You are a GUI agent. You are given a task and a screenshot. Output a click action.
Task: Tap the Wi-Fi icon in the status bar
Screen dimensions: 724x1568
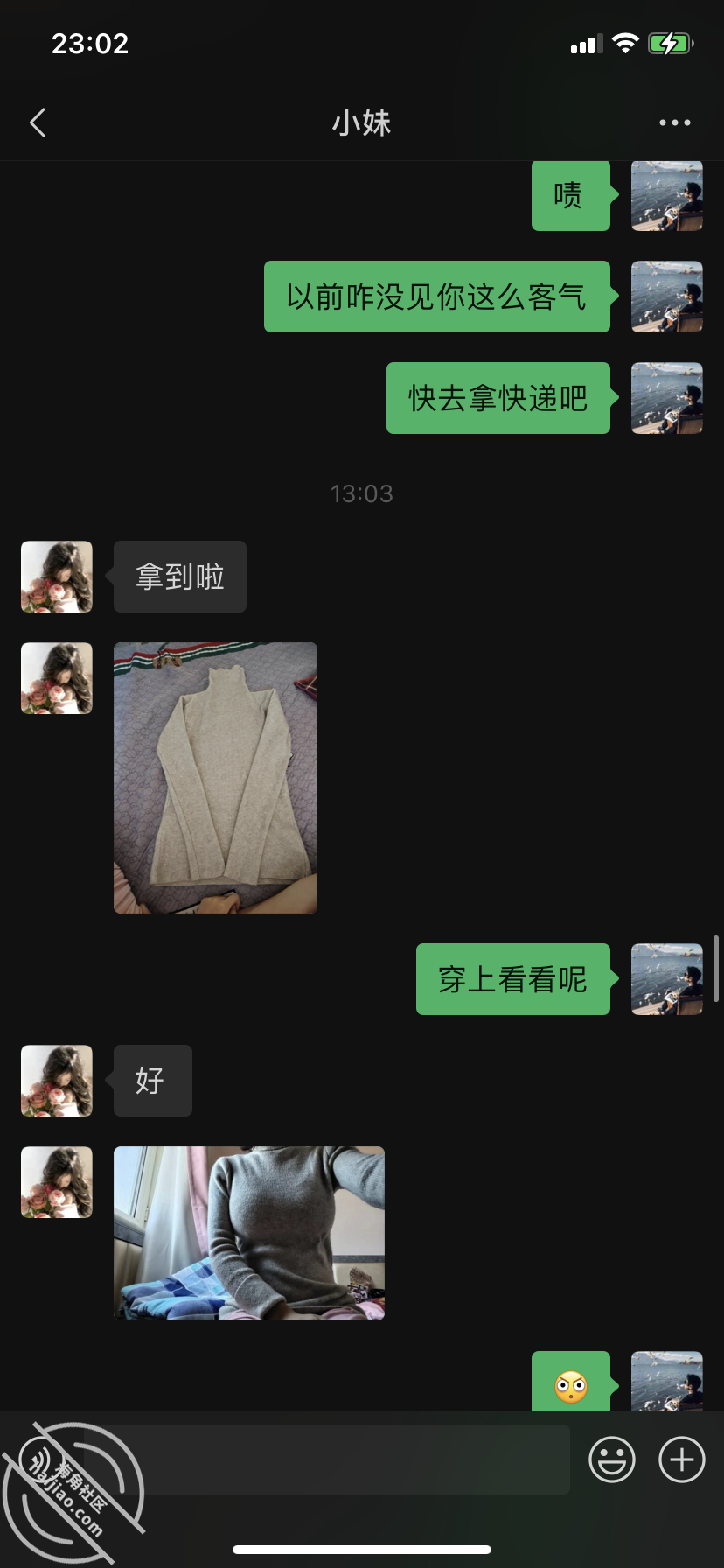(624, 43)
